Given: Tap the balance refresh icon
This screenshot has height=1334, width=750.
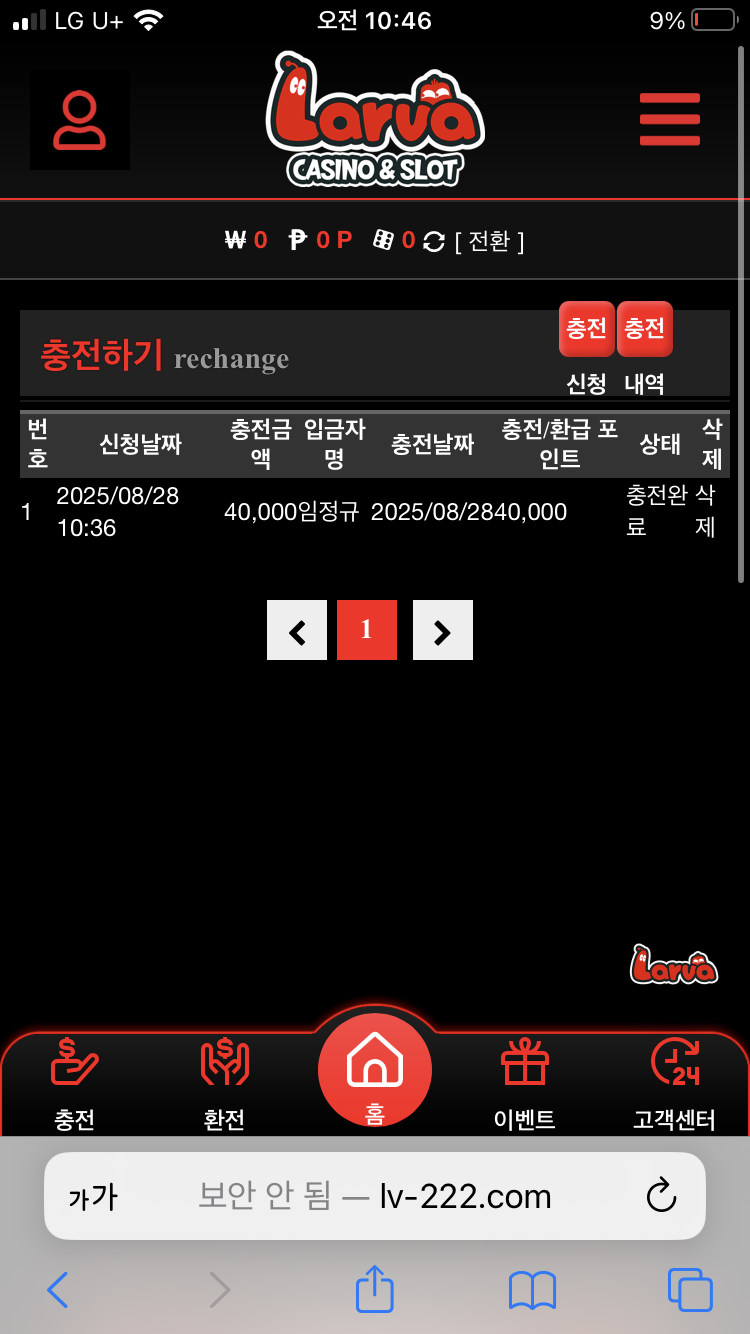Looking at the screenshot, I should pos(434,241).
